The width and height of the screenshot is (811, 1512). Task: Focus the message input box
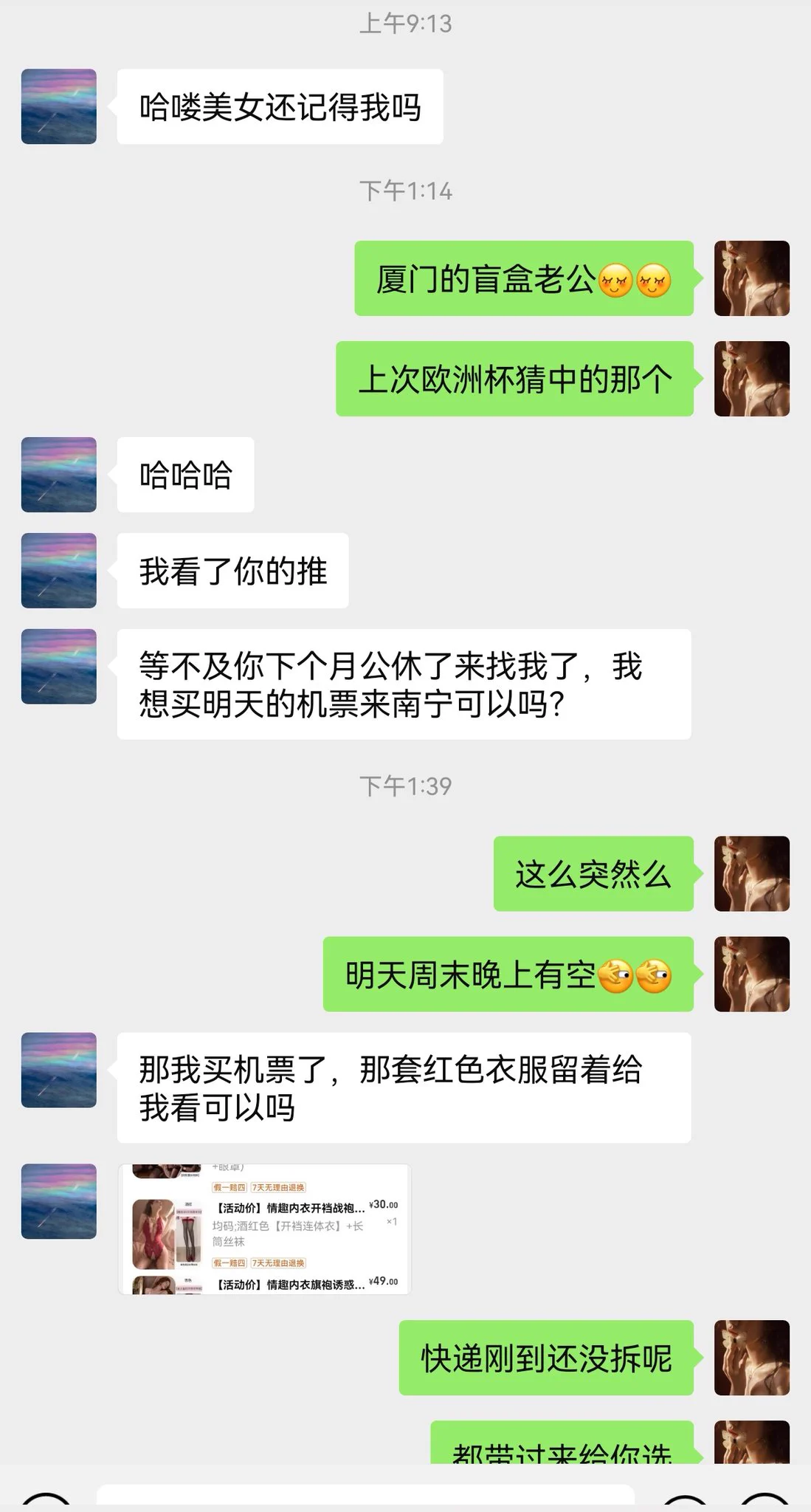pos(365,1497)
